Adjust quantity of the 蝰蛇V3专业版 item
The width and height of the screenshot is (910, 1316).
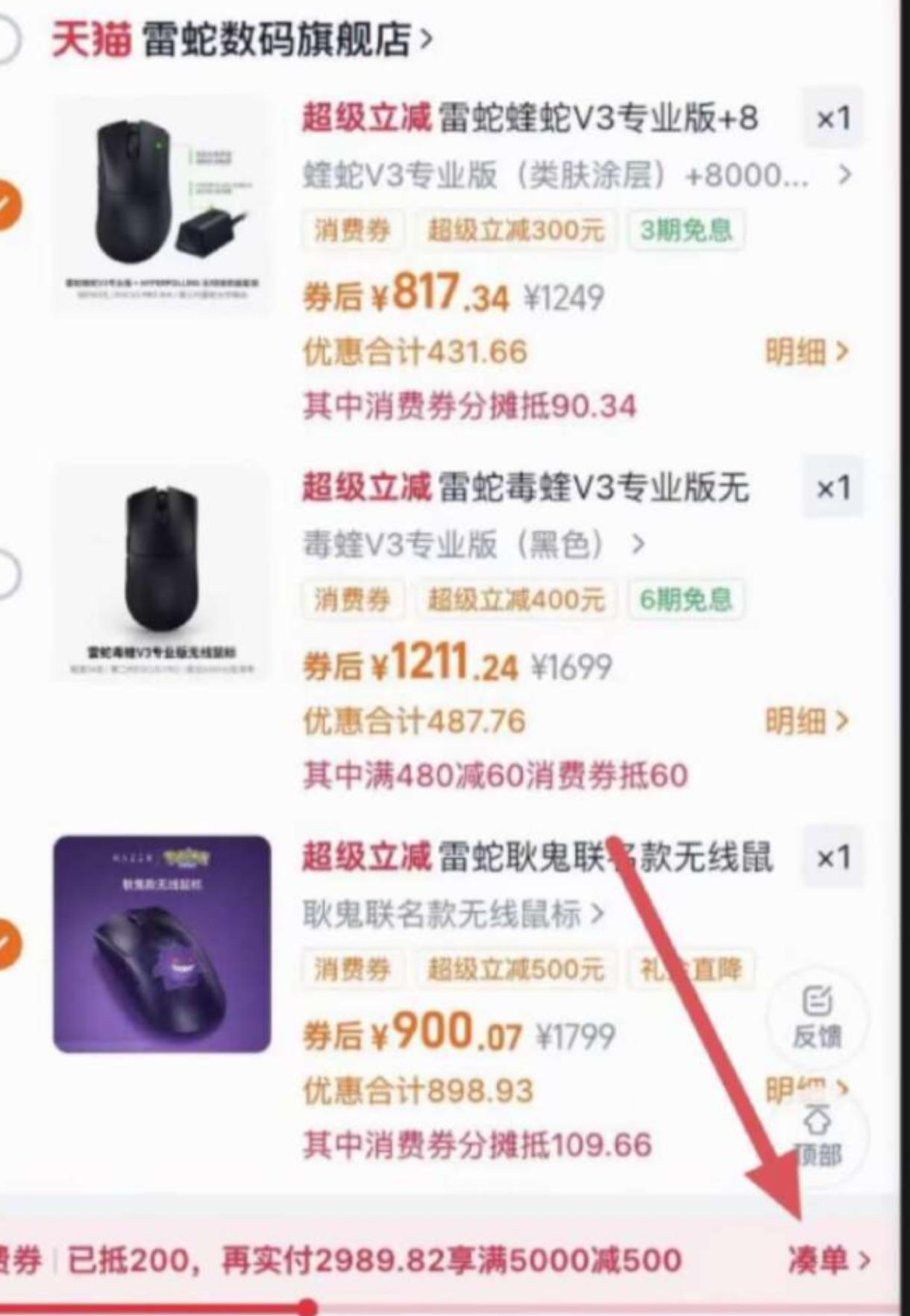tap(832, 119)
